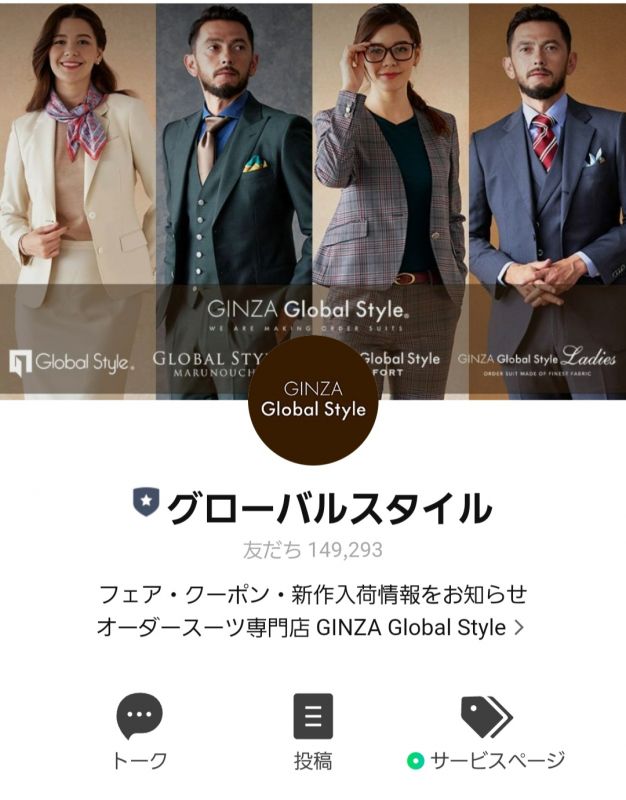Tap the GINZA Global Style profile picture
This screenshot has width=626, height=800.
313,400
